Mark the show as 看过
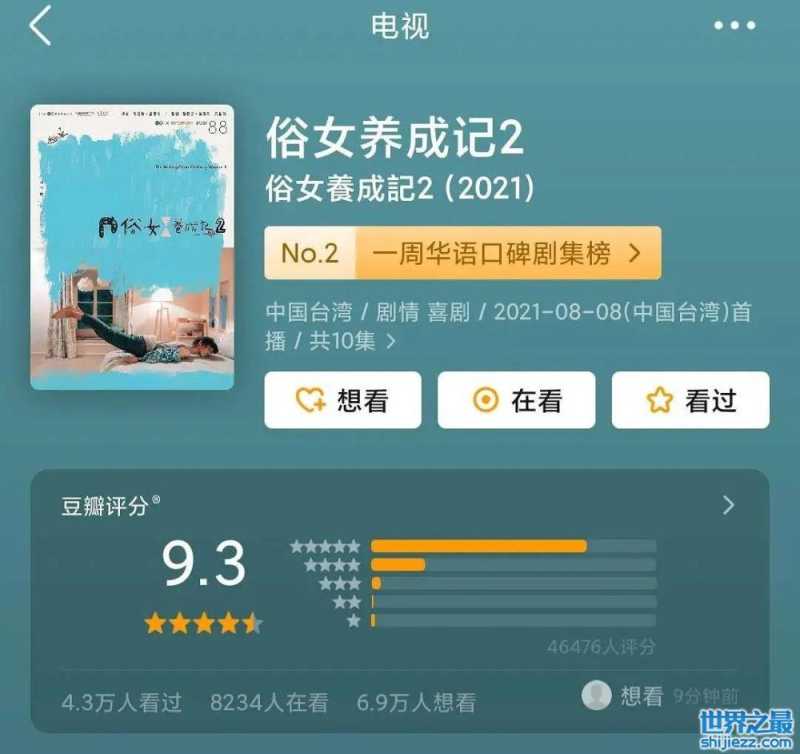The width and height of the screenshot is (800, 754). (x=690, y=400)
